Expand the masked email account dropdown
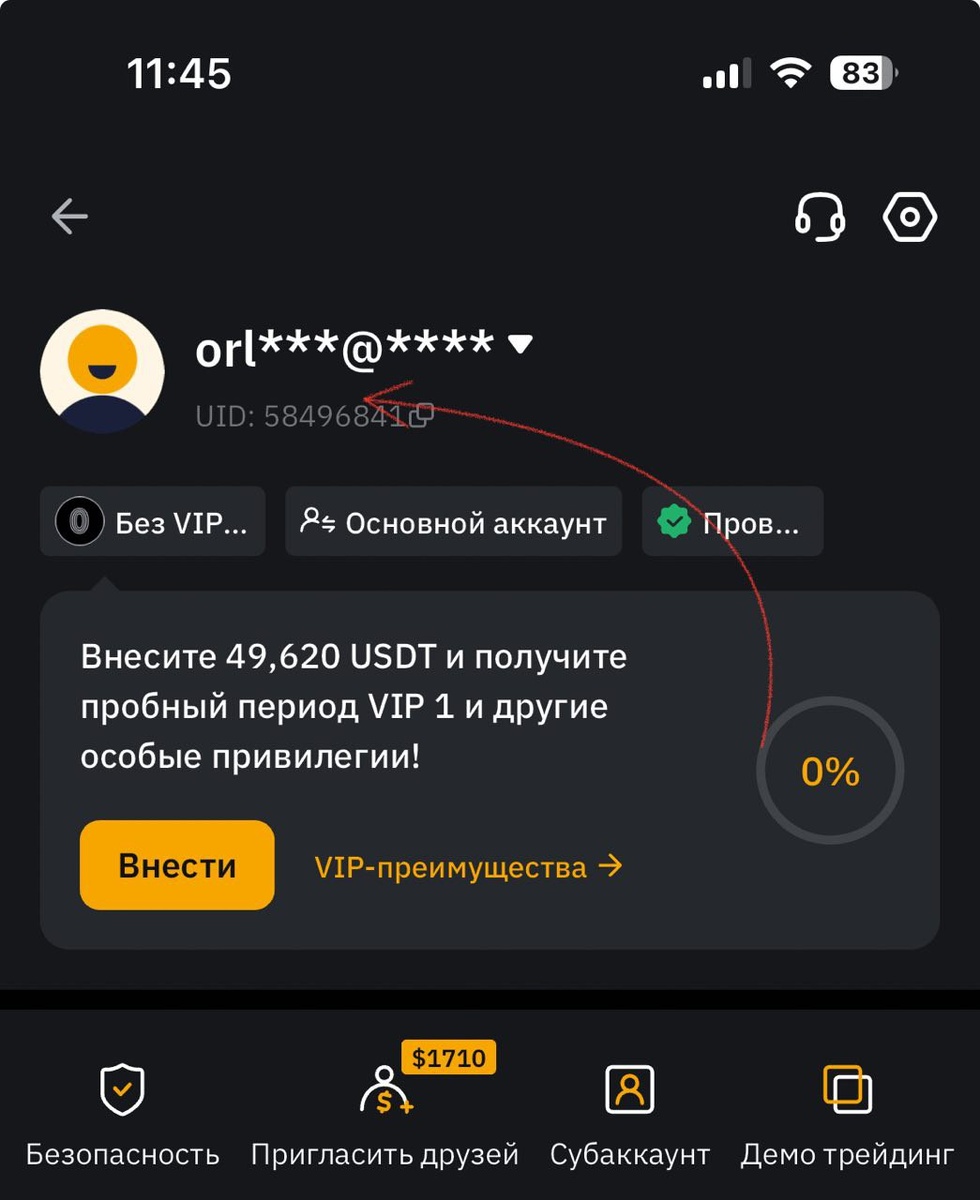The image size is (980, 1200). 519,345
